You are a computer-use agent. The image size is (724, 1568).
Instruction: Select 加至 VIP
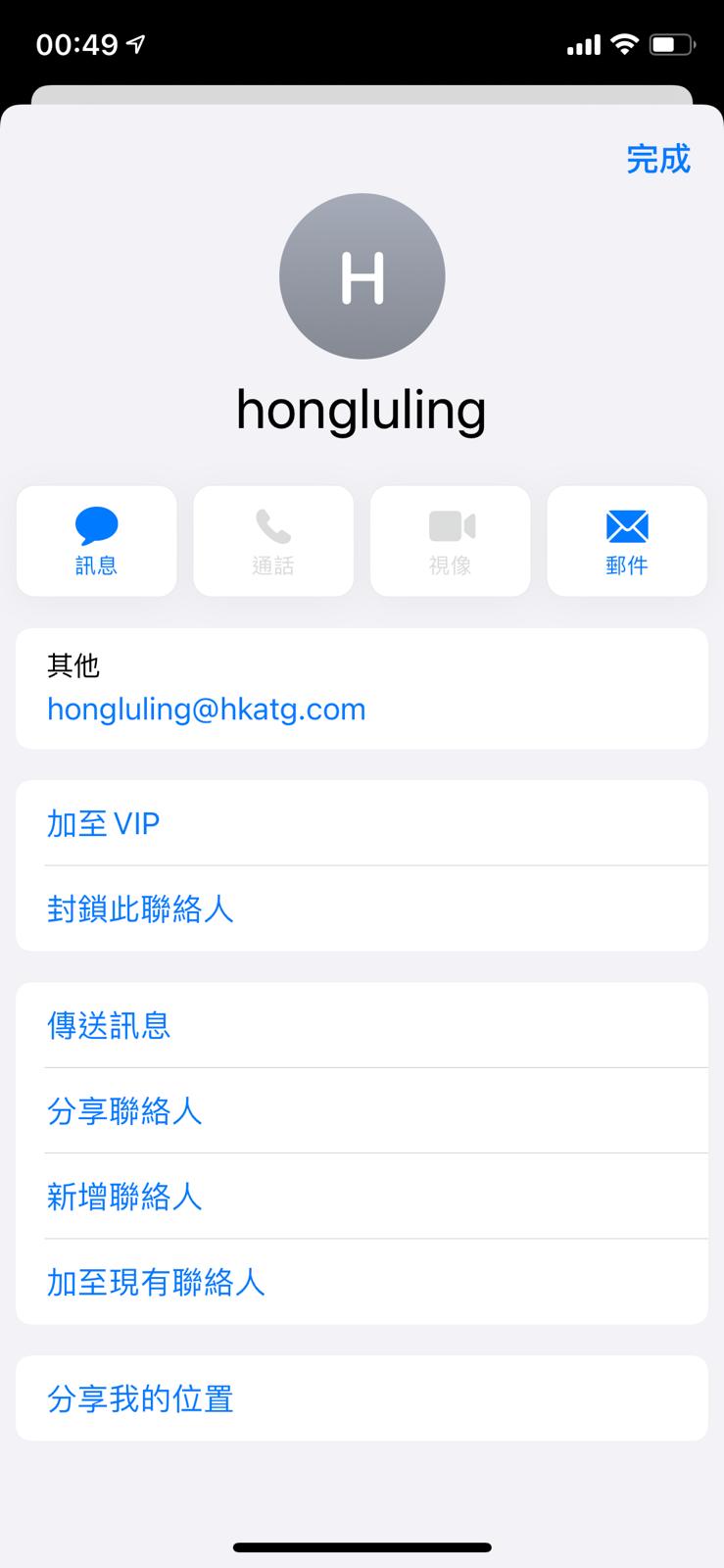pos(104,823)
